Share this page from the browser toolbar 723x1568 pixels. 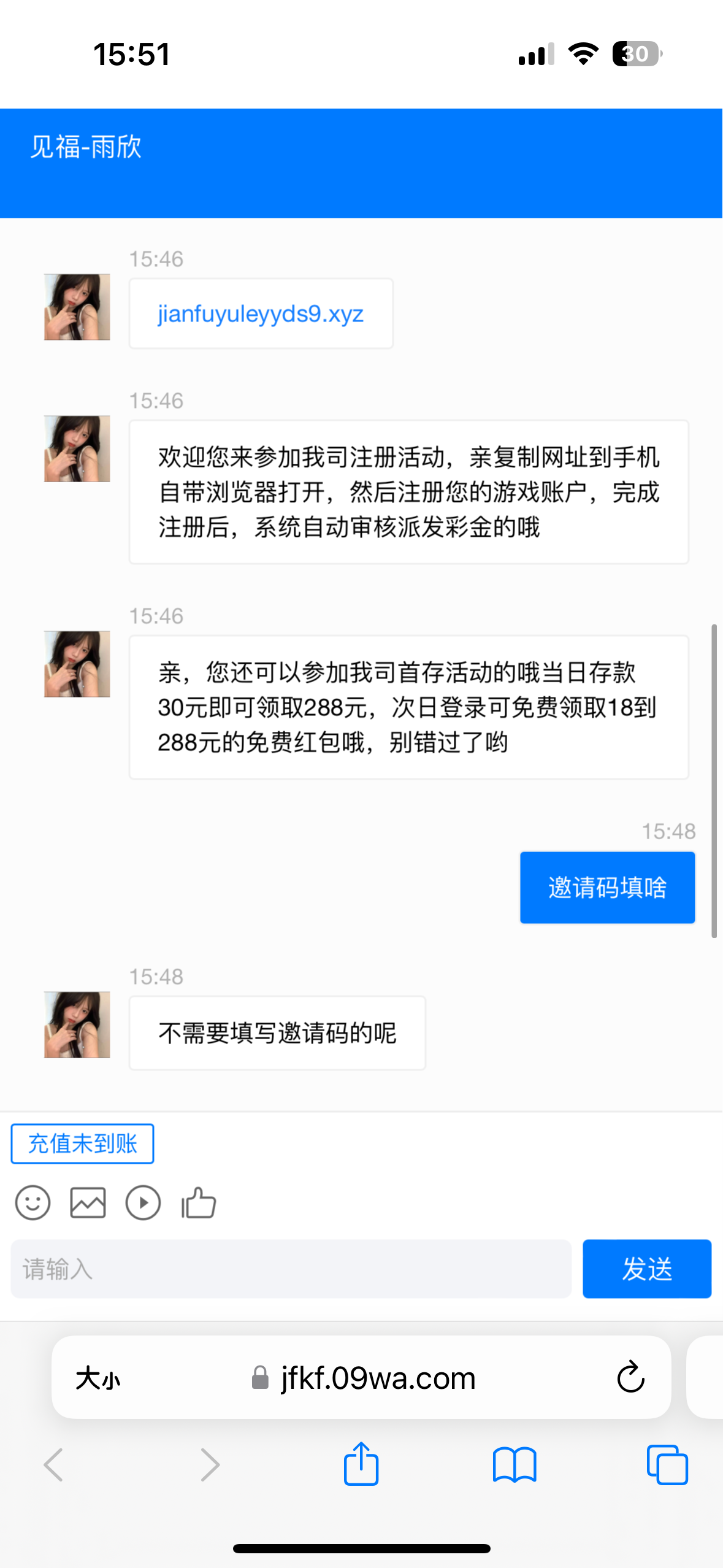pos(361,1464)
